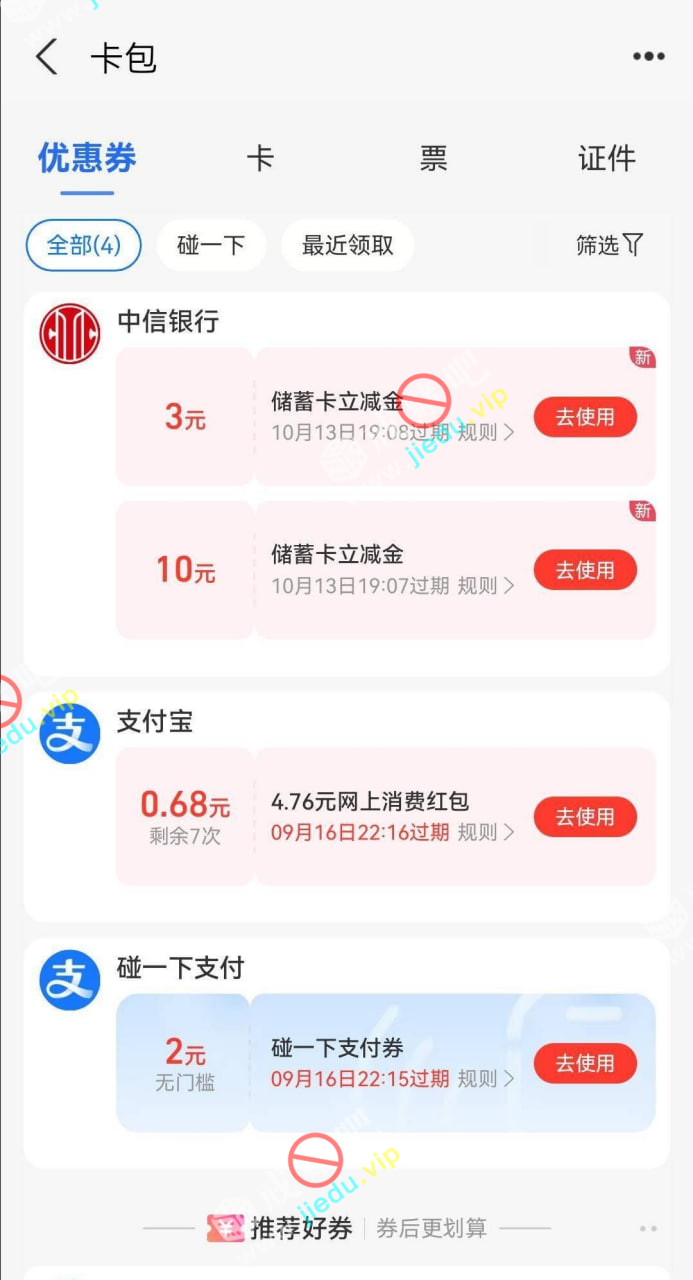The image size is (693, 1280).
Task: Filter coupons by 碰一下
Action: [211, 245]
